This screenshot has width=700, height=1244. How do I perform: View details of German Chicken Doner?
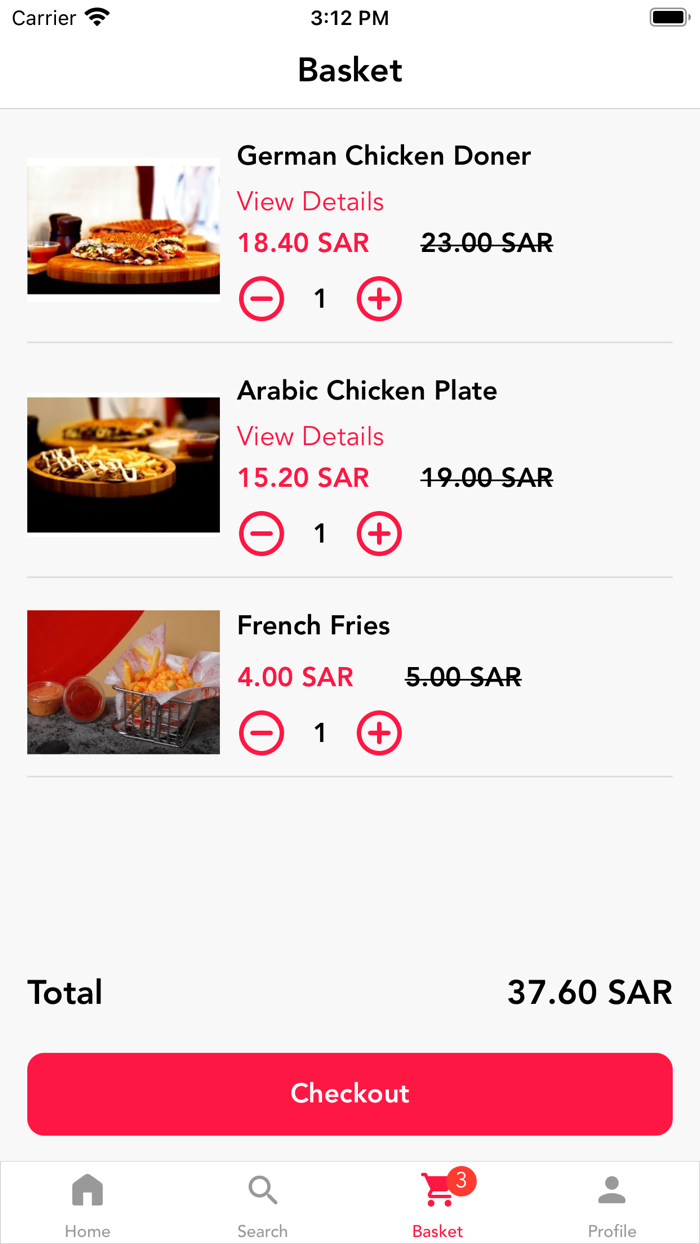310,202
